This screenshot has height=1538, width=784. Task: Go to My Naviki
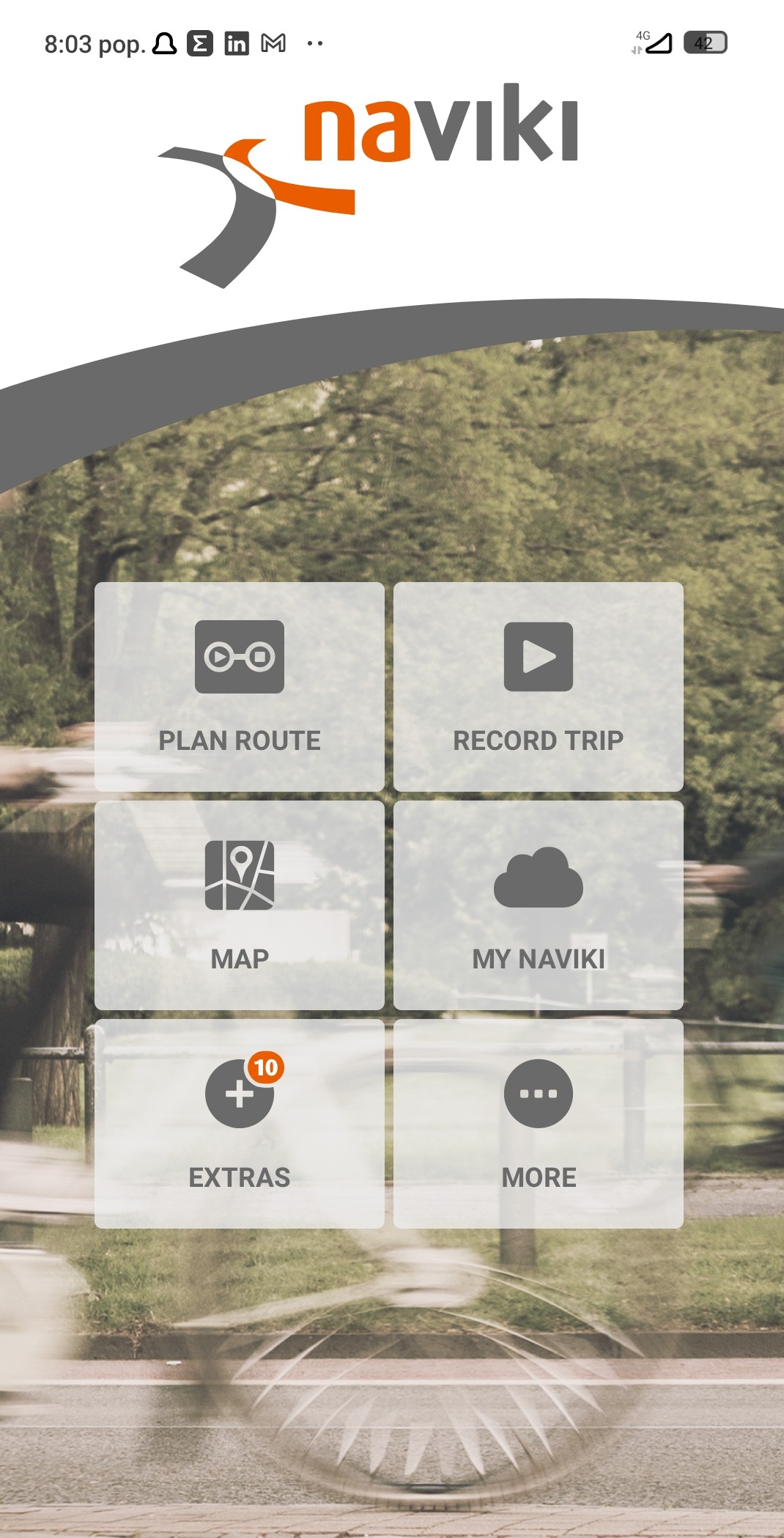[x=538, y=905]
